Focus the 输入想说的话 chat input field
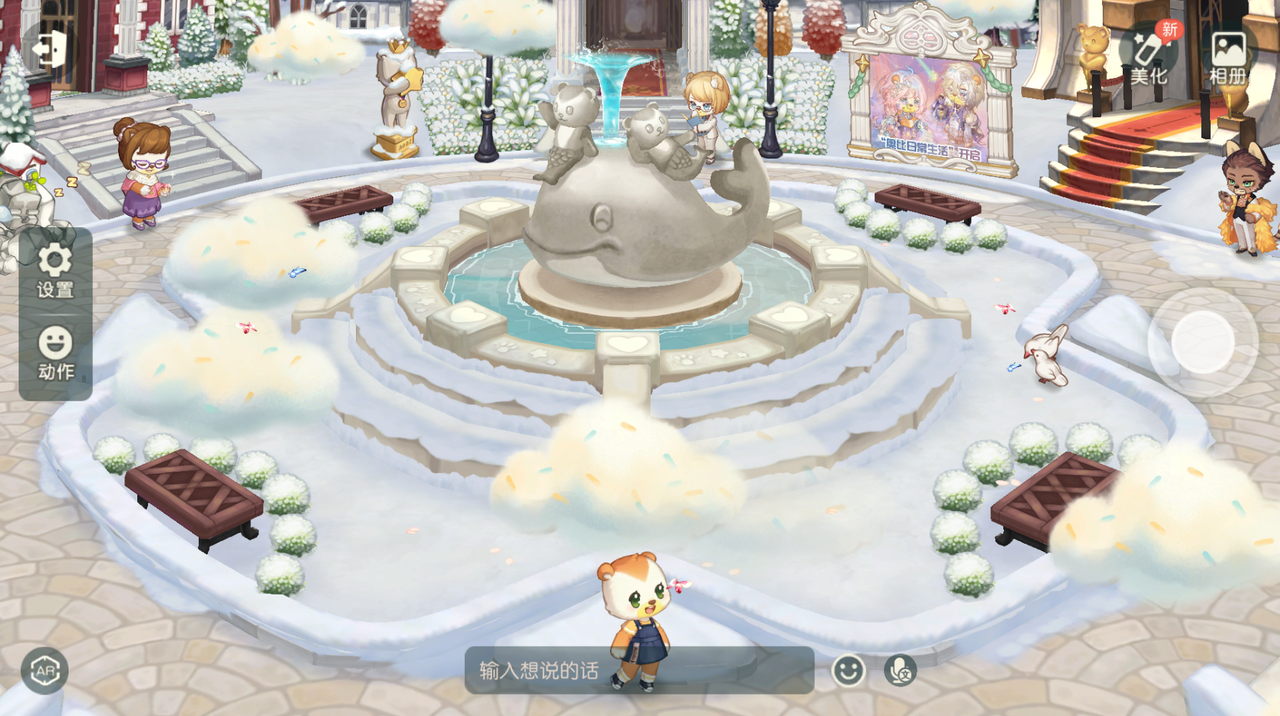This screenshot has width=1280, height=716. pyautogui.click(x=640, y=670)
